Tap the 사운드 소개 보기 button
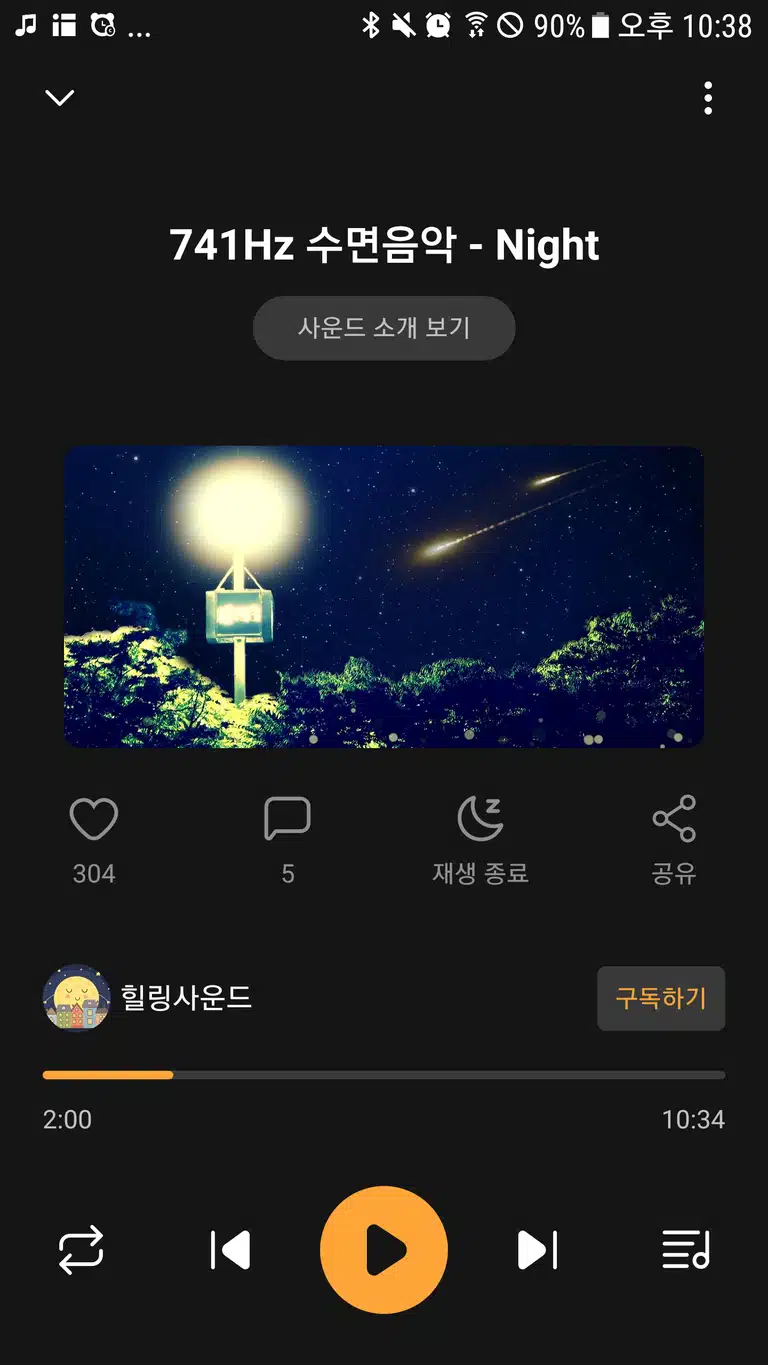Image resolution: width=768 pixels, height=1365 pixels. point(384,328)
